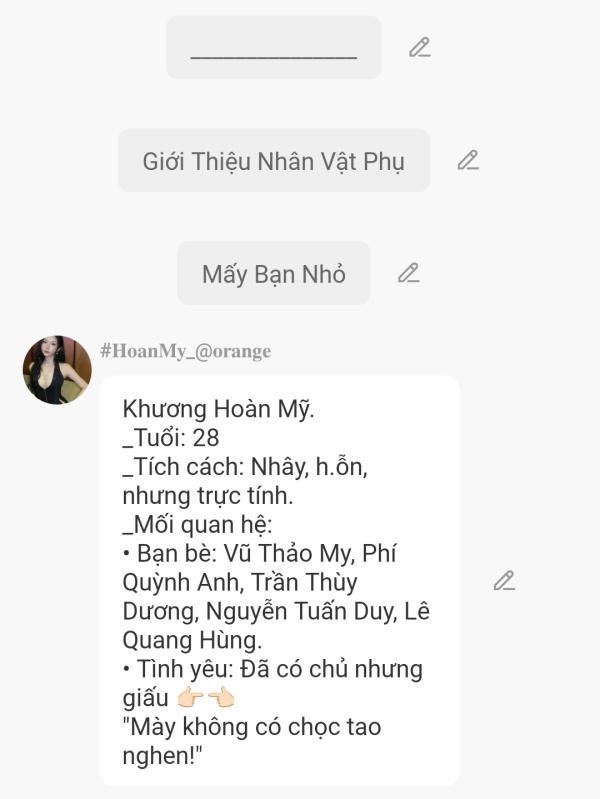Edit the Khương Hoàn Mỹ character message
This screenshot has height=799, width=600.
point(504,581)
